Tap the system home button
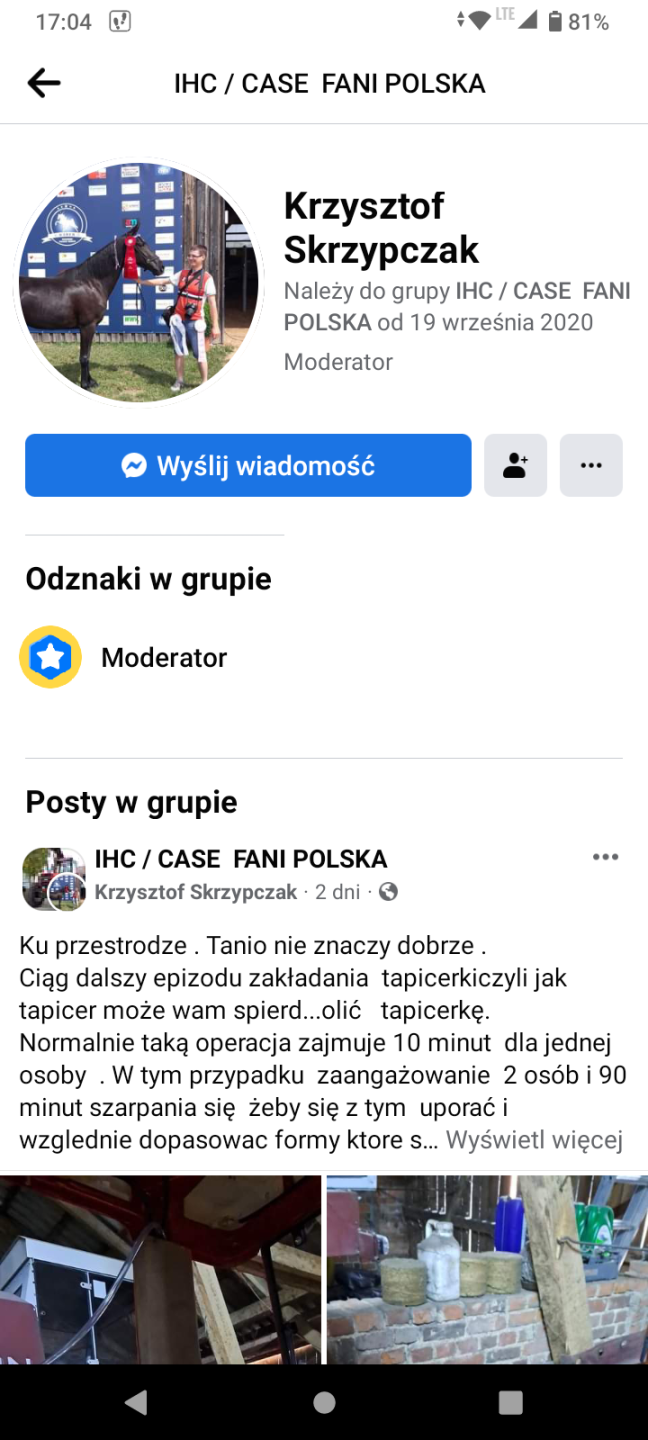Image resolution: width=648 pixels, height=1440 pixels. 324,1402
